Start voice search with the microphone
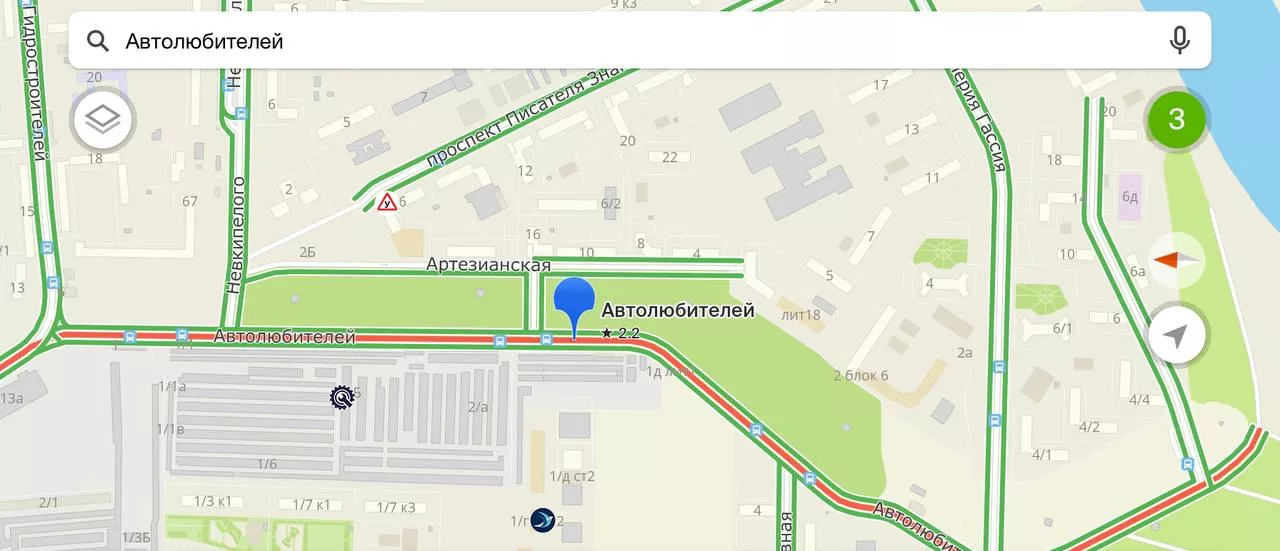The height and width of the screenshot is (551, 1280). coord(1180,41)
